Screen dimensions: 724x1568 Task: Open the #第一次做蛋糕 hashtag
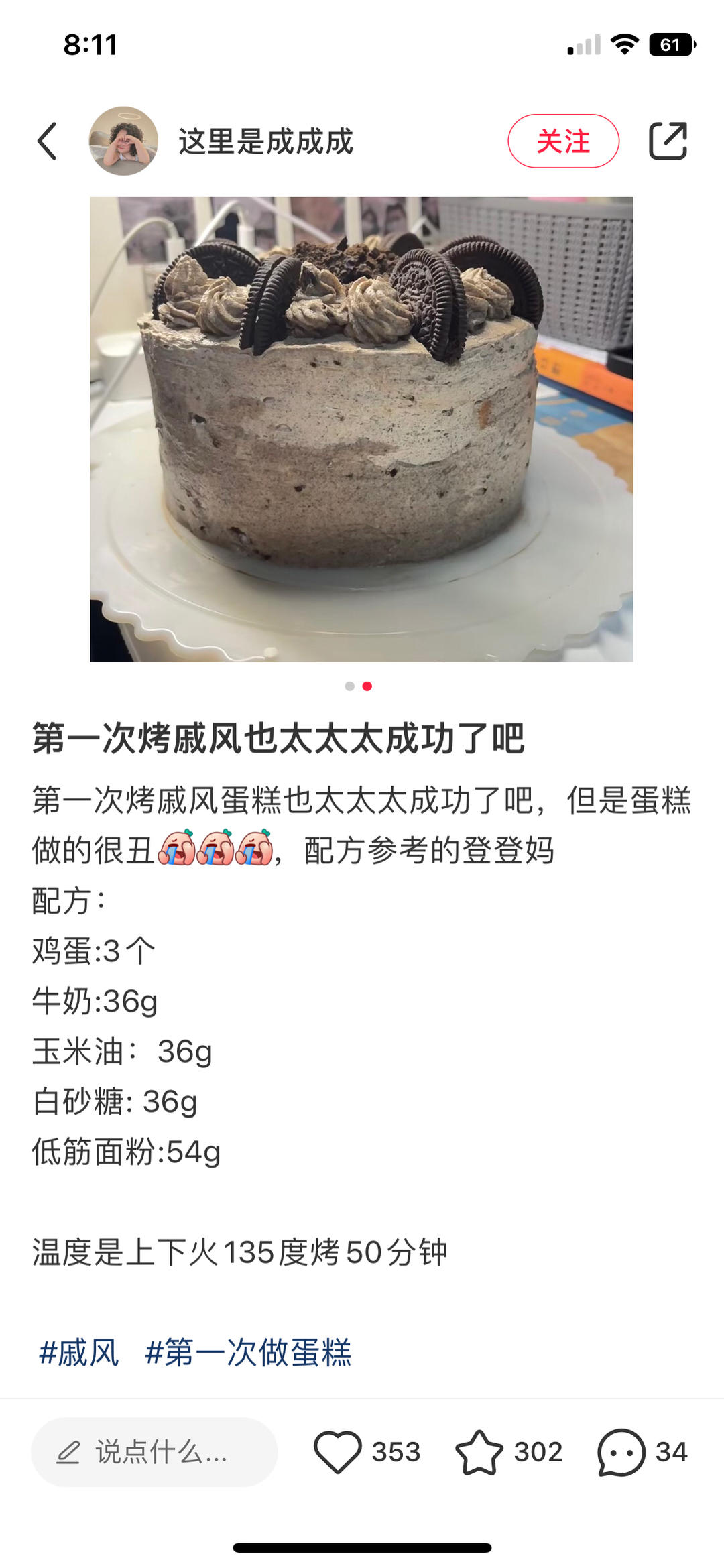(249, 1353)
